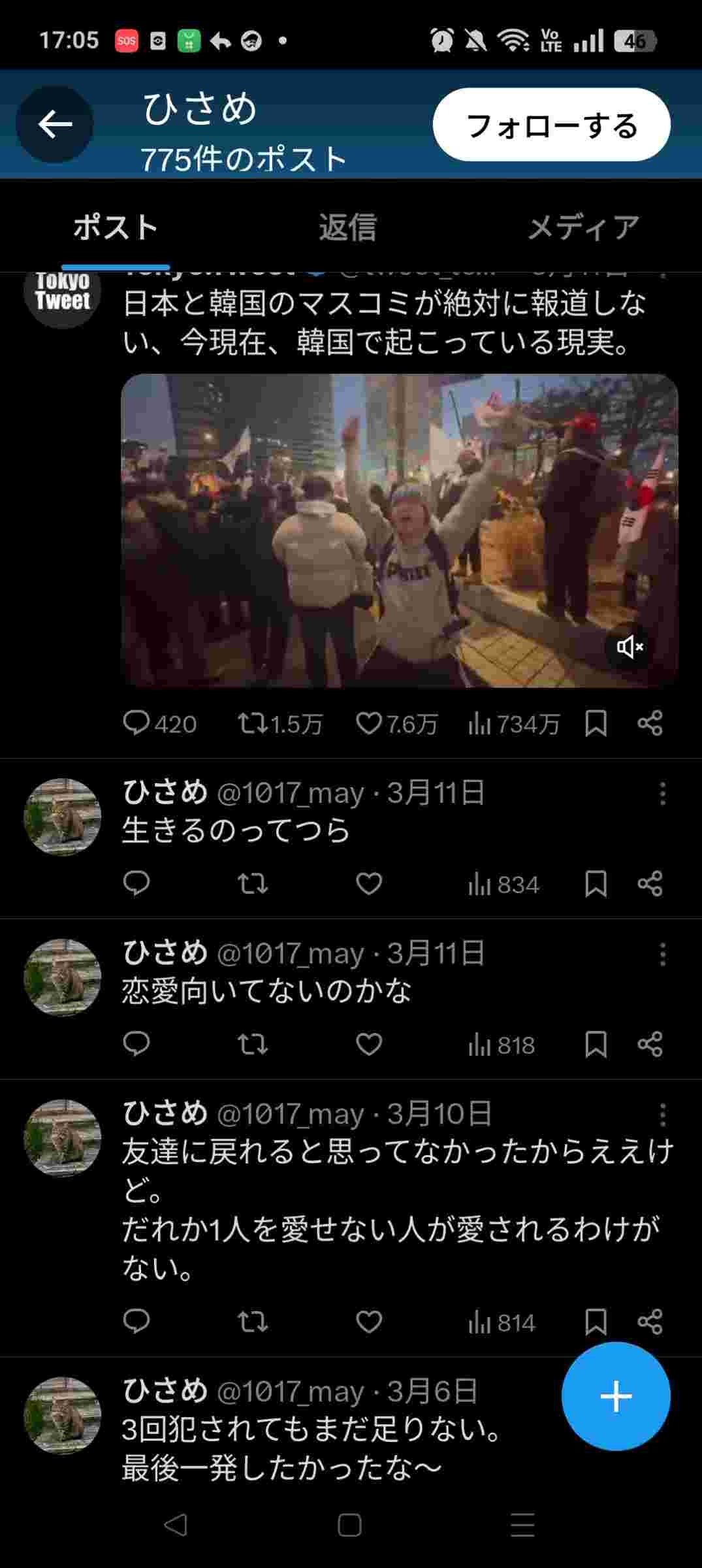This screenshot has height=1568, width=702.
Task: Tap the フォローする button
Action: click(x=551, y=125)
